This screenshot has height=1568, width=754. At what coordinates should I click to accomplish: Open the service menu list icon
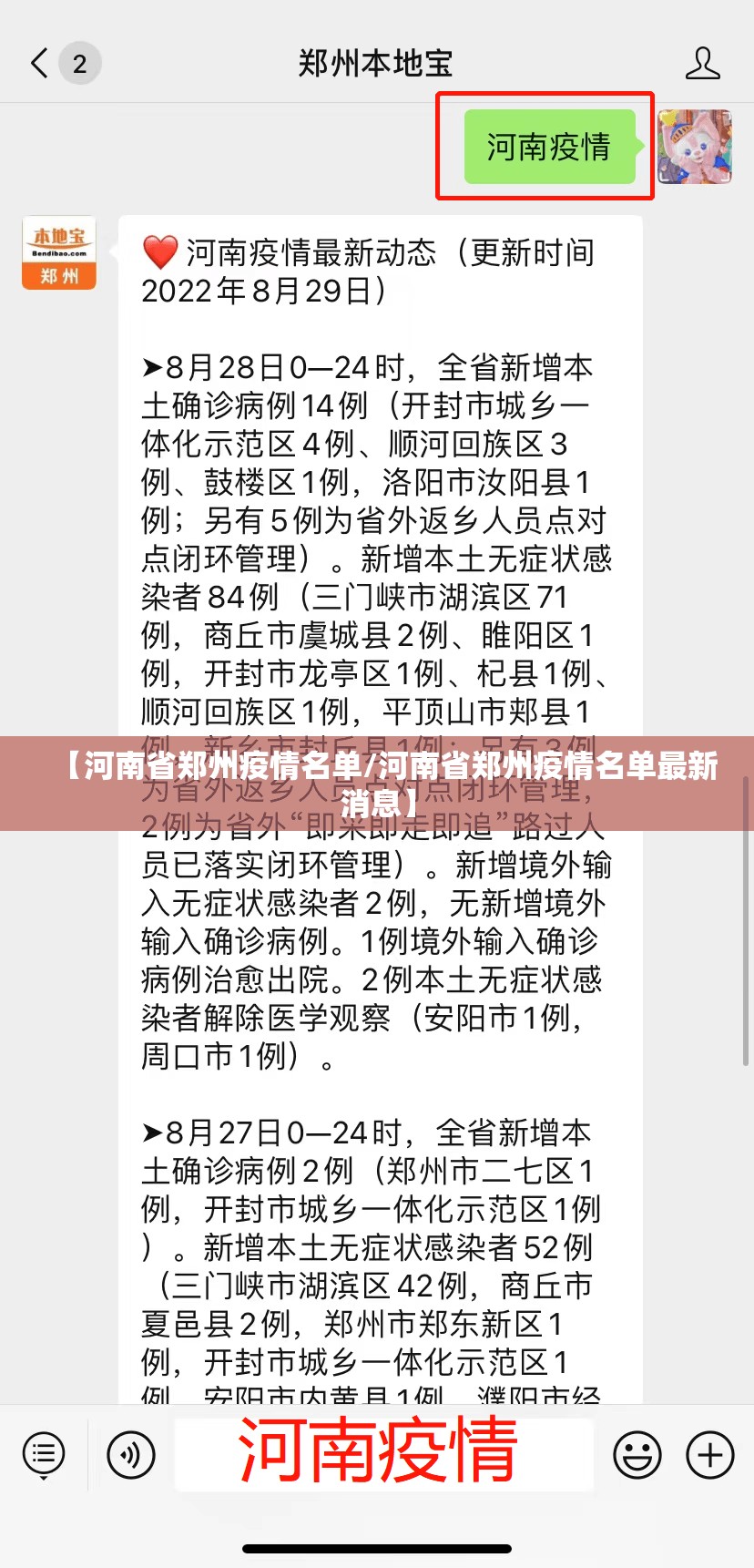(x=44, y=1453)
